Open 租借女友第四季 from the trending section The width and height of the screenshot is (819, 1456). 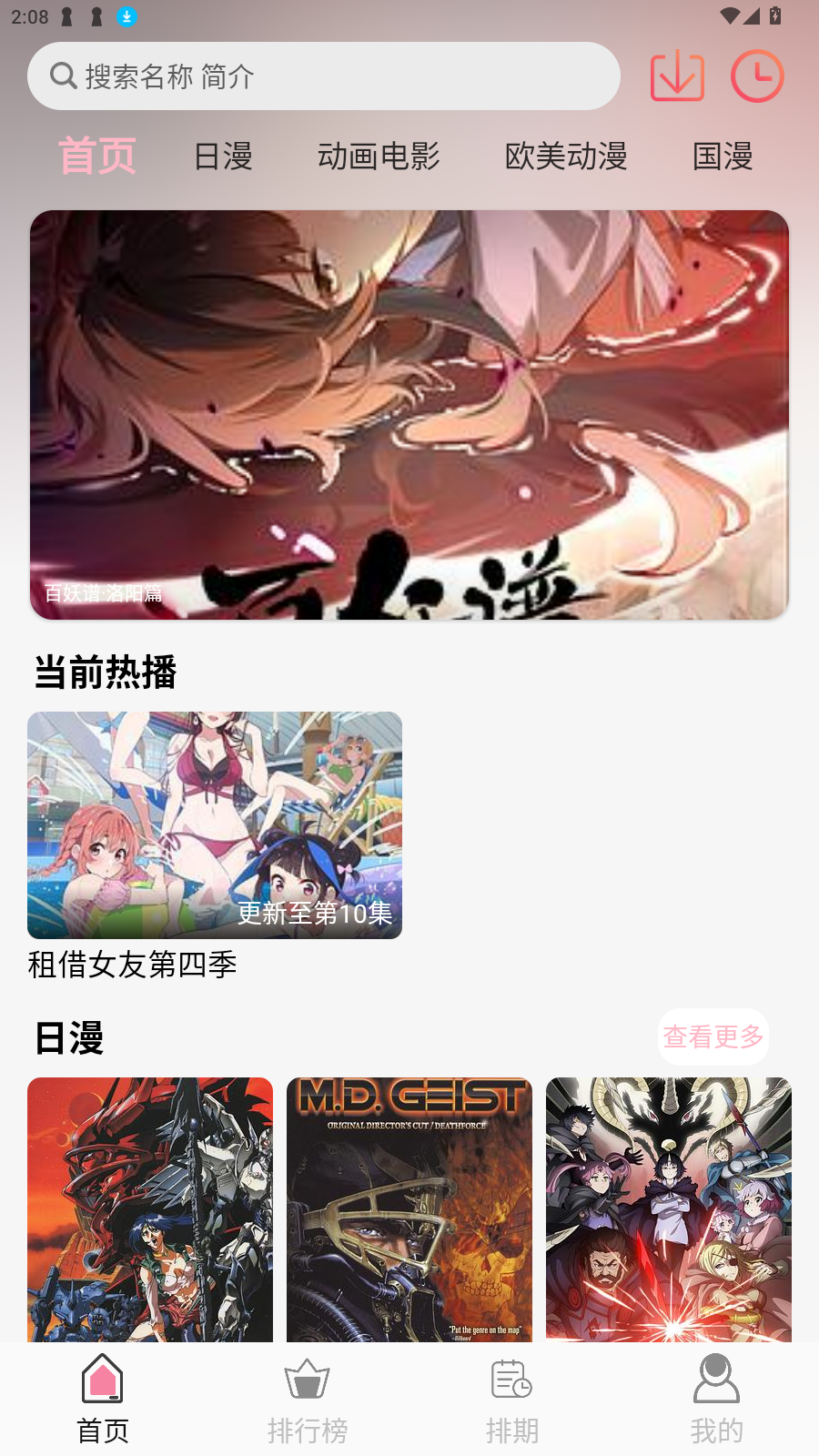(x=215, y=825)
